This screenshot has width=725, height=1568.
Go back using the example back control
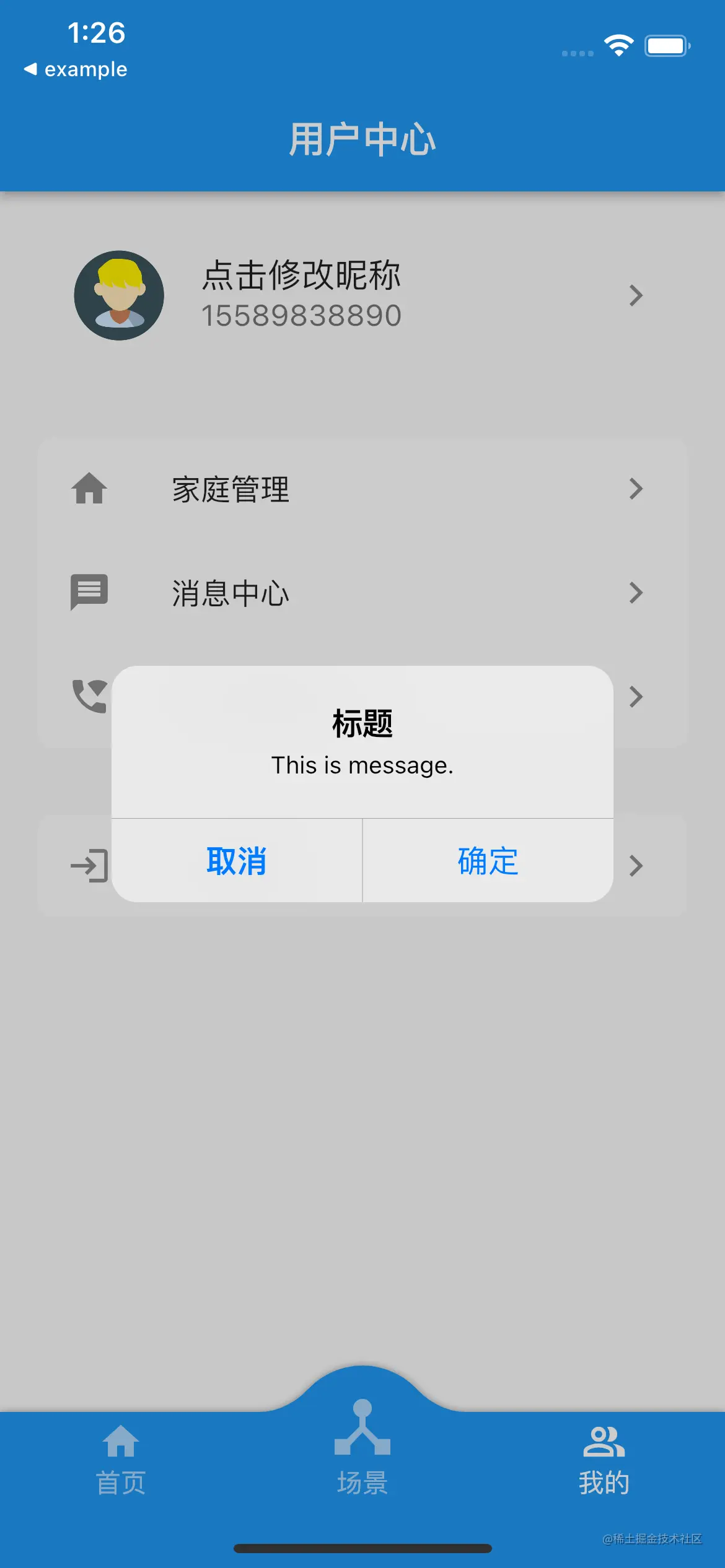click(74, 68)
